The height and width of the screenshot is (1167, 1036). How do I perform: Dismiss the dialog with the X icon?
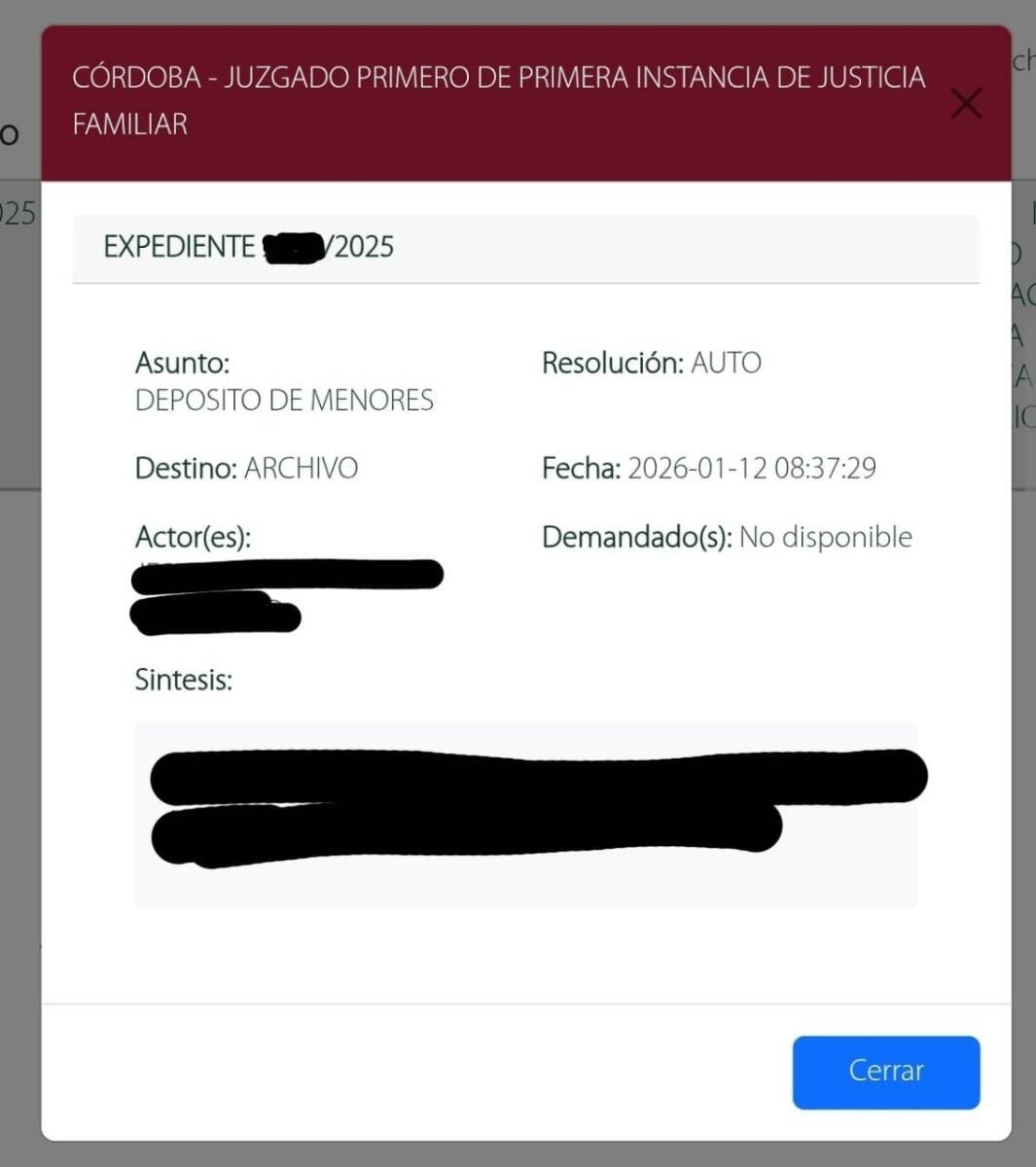tap(965, 103)
